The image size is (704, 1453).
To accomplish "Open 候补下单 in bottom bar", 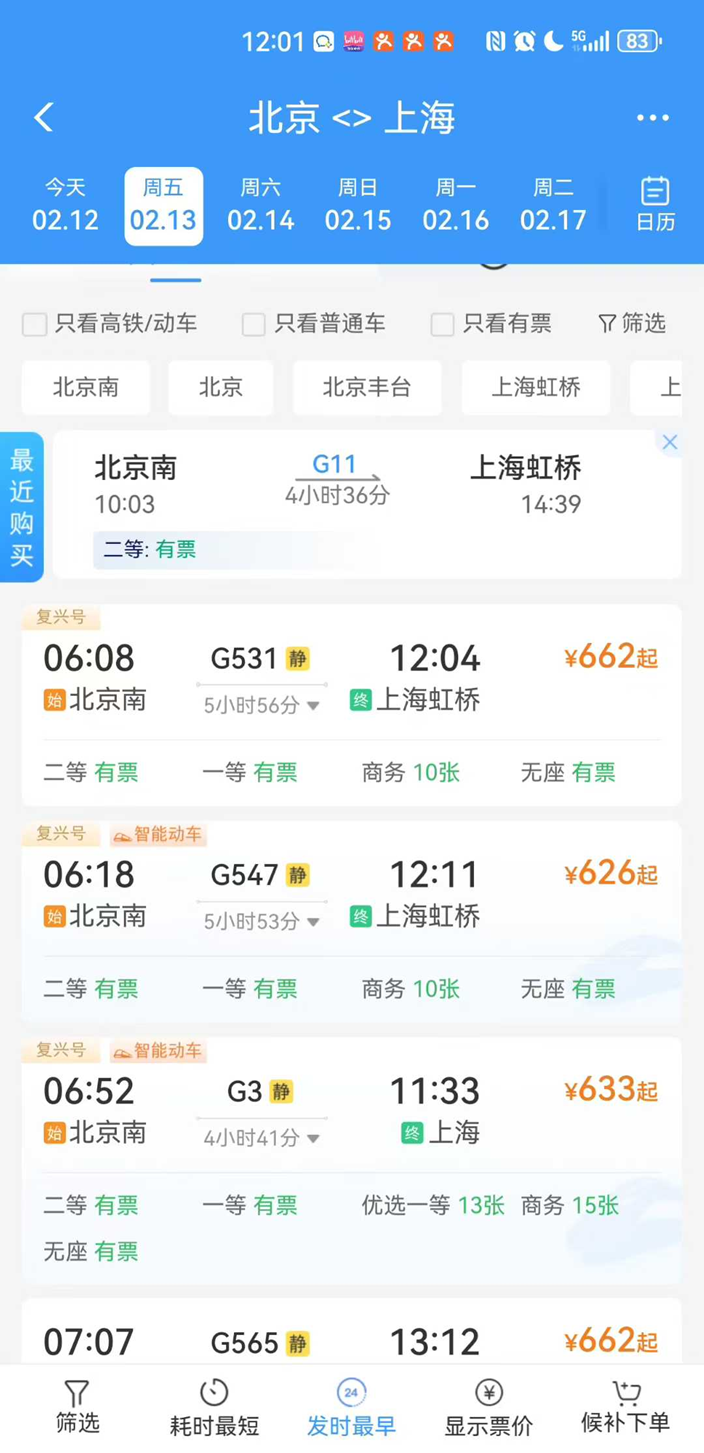I will pyautogui.click(x=626, y=1407).
